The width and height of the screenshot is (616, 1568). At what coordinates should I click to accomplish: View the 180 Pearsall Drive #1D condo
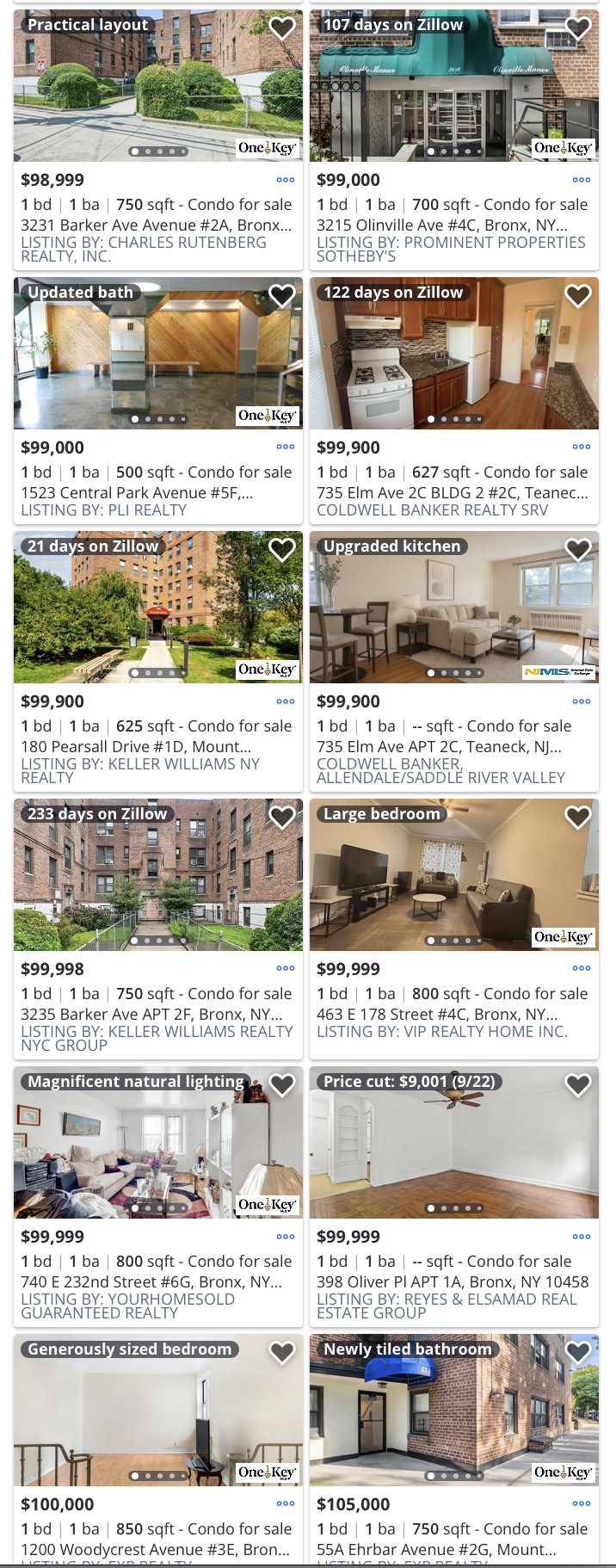(136, 747)
